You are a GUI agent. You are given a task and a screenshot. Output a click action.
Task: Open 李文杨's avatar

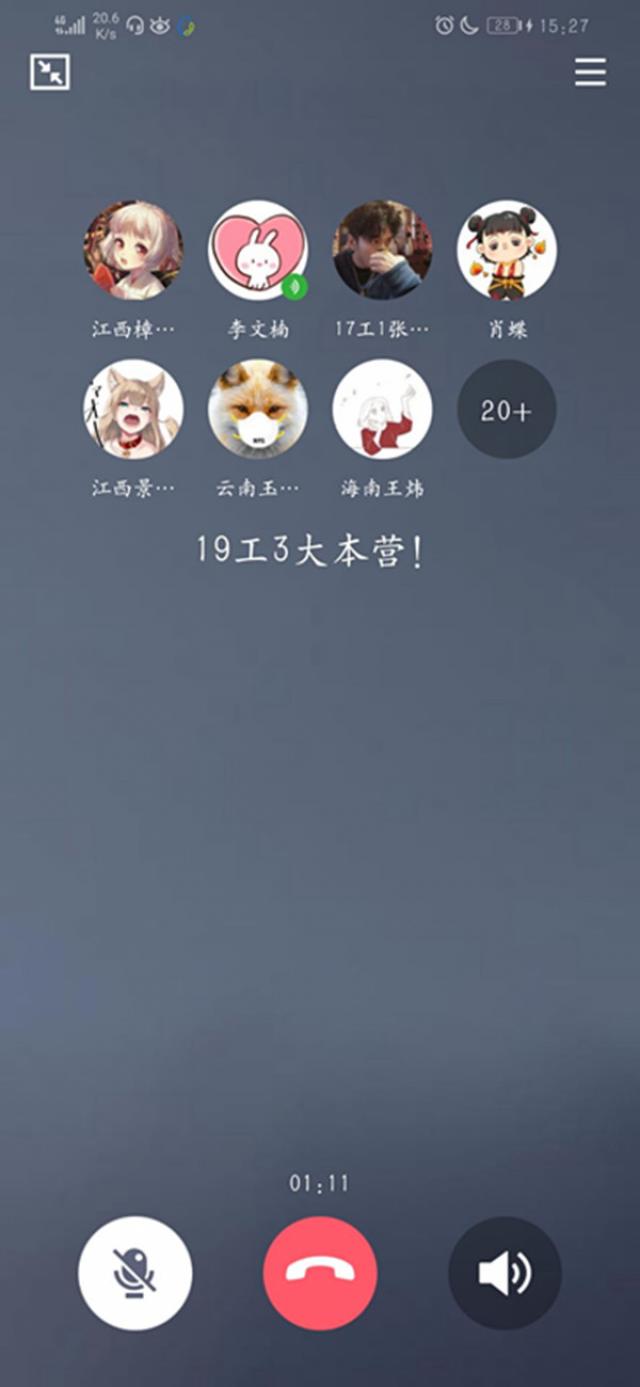pos(258,250)
